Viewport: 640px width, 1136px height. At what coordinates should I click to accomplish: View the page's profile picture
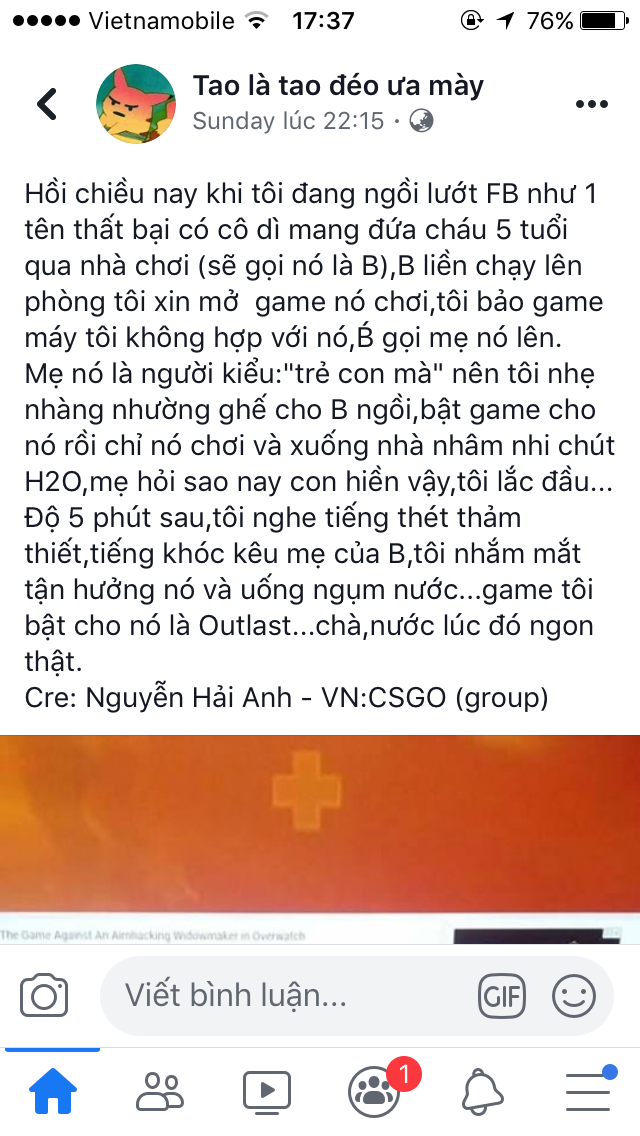click(x=136, y=104)
